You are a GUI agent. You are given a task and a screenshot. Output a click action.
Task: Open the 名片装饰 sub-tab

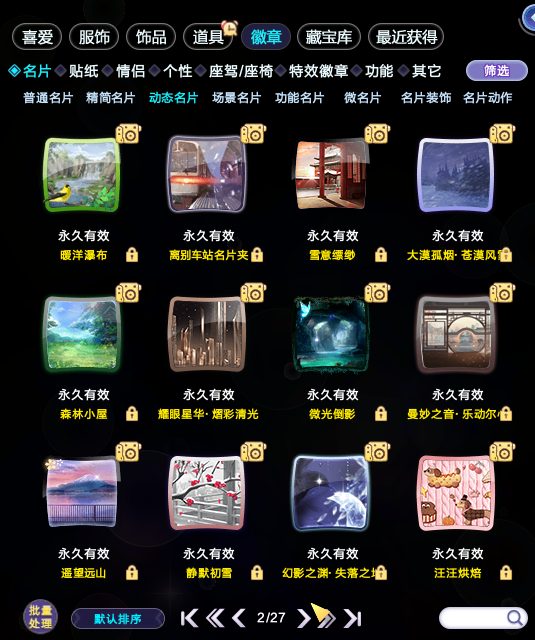pyautogui.click(x=426, y=98)
